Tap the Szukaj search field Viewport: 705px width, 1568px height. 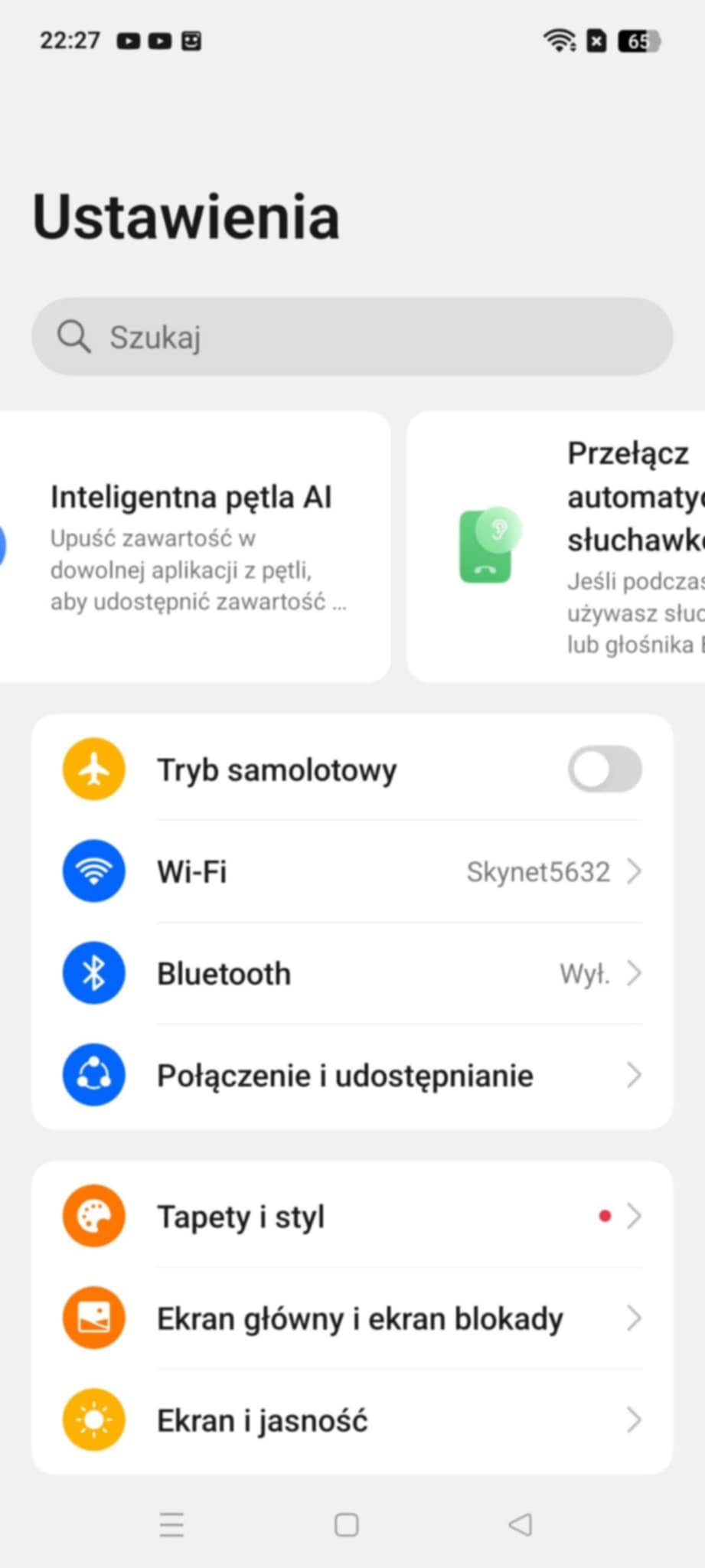(x=352, y=337)
